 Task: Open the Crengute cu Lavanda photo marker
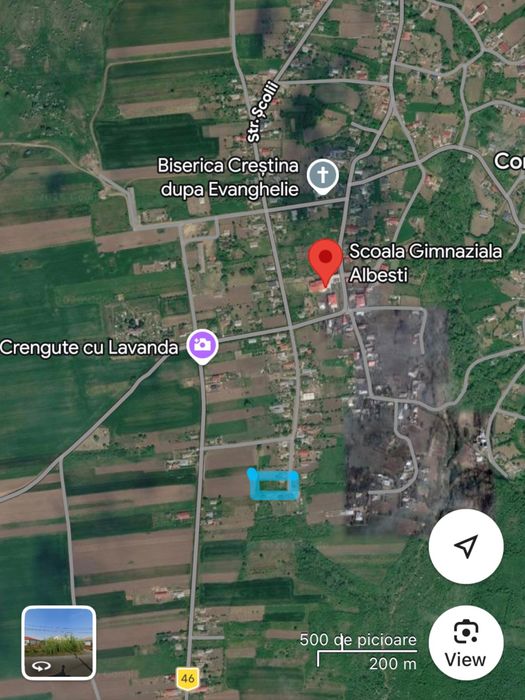click(x=203, y=347)
